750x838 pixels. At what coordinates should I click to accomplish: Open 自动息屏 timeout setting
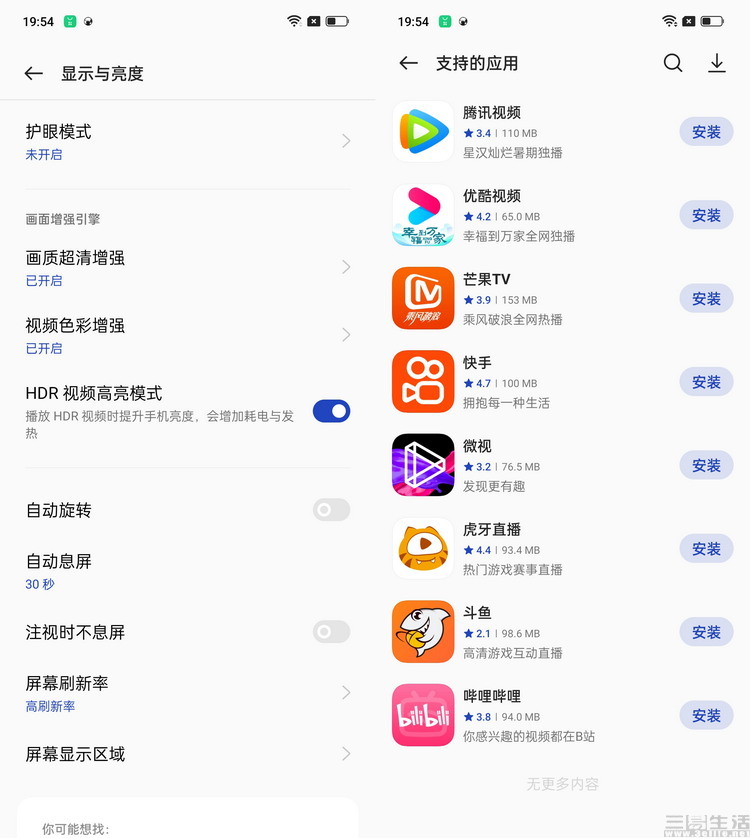click(187, 571)
